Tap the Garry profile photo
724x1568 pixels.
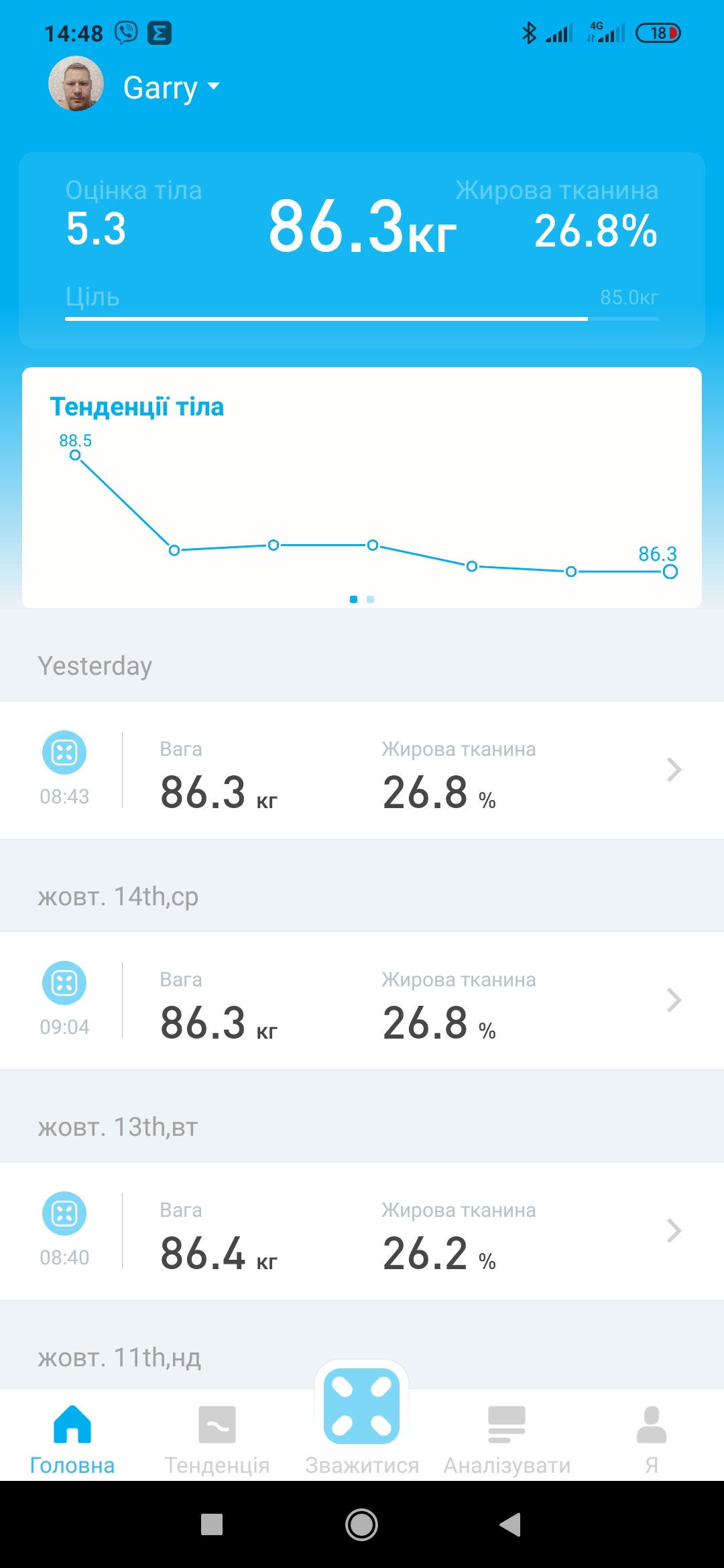pyautogui.click(x=76, y=84)
